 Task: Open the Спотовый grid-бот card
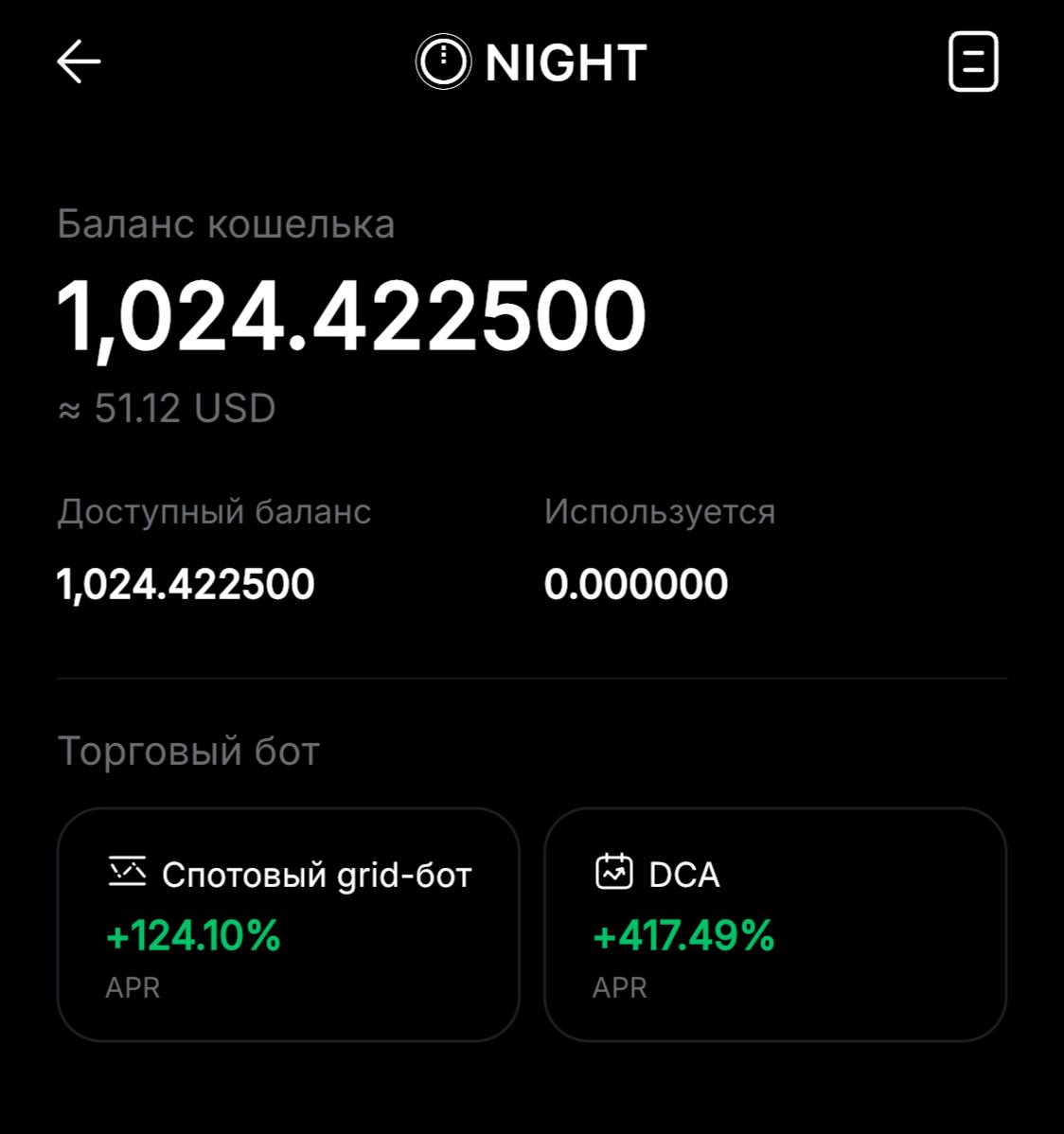point(289,924)
